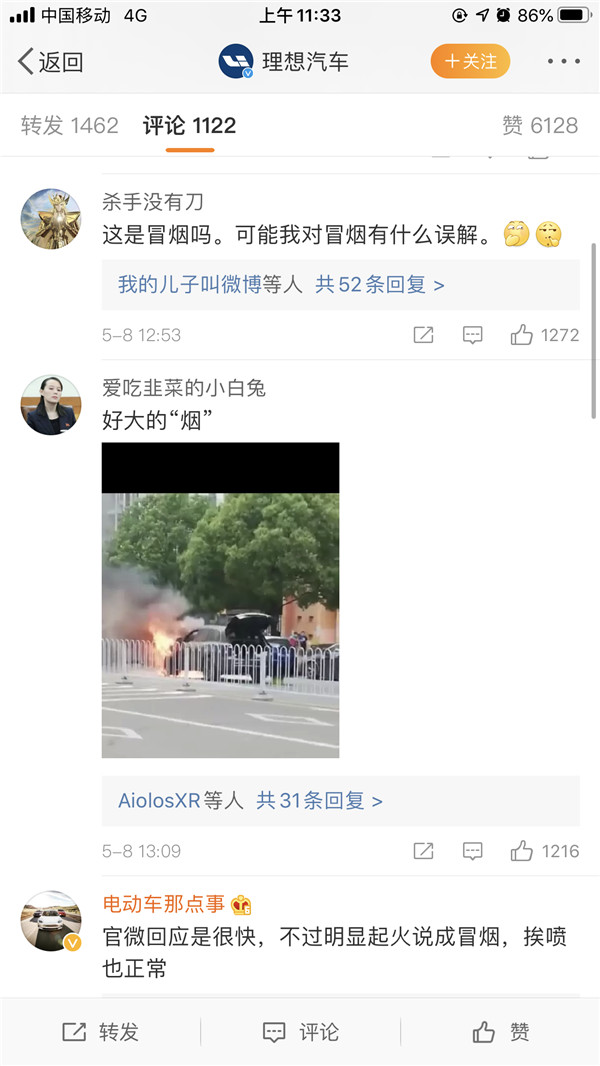Viewport: 600px width, 1066px height.
Task: Follow 理想汽车 with the 关注 button
Action: (x=470, y=62)
